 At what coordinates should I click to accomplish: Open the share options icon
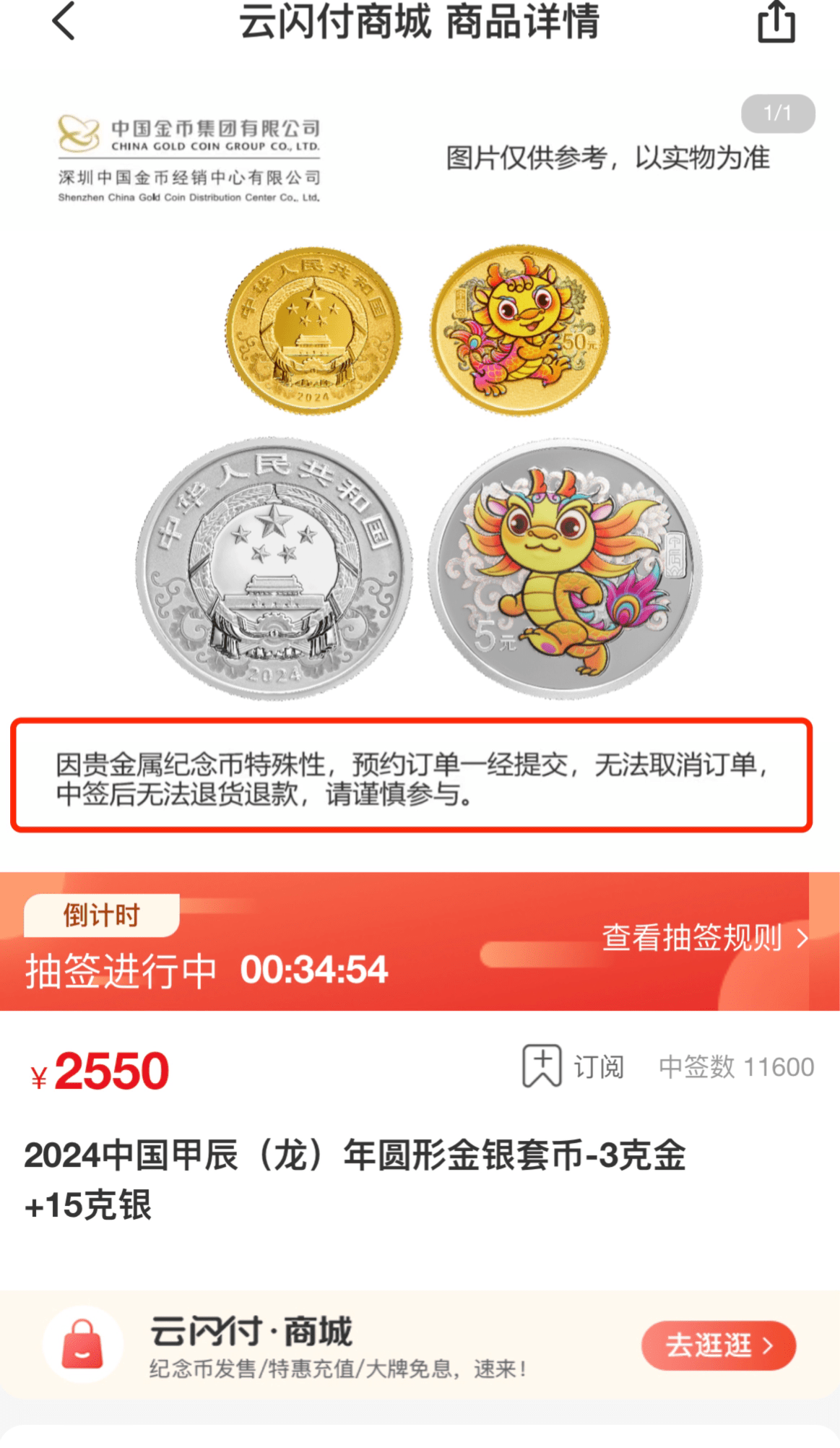[776, 22]
